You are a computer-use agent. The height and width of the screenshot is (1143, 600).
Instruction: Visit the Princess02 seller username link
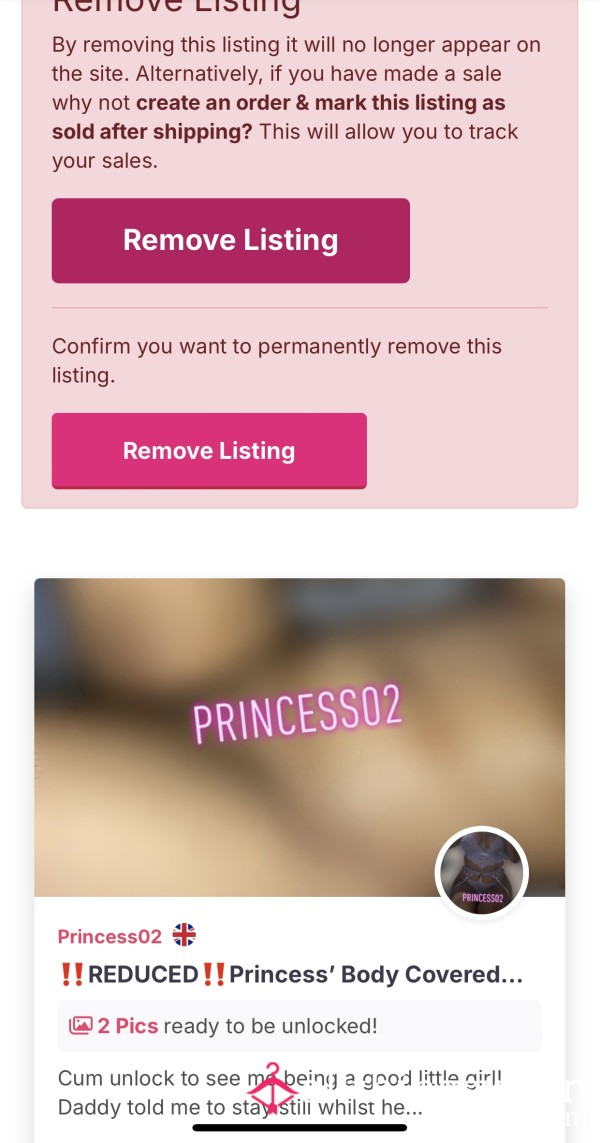[109, 937]
